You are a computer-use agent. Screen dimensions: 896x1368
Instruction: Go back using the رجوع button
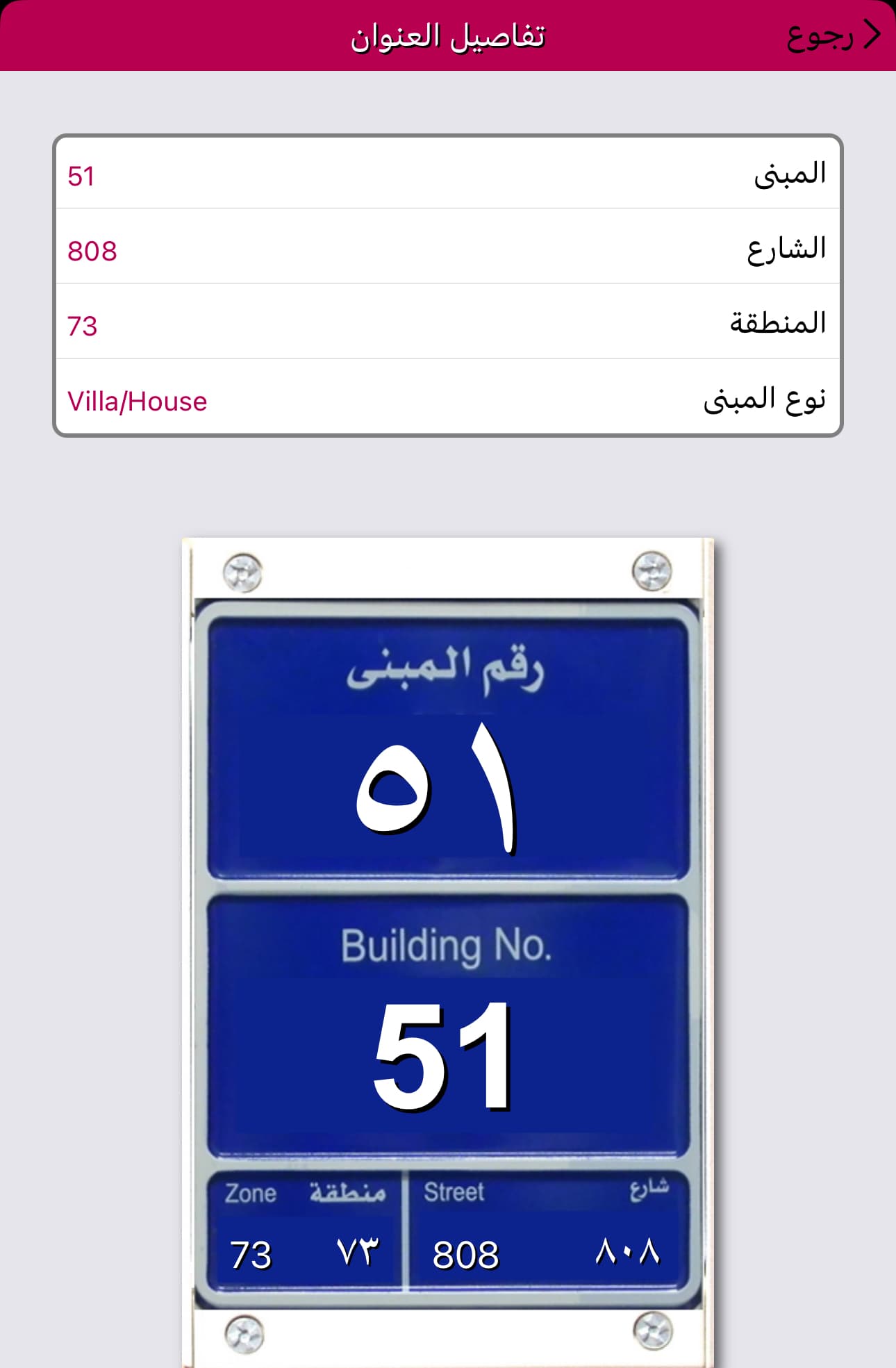(x=832, y=35)
